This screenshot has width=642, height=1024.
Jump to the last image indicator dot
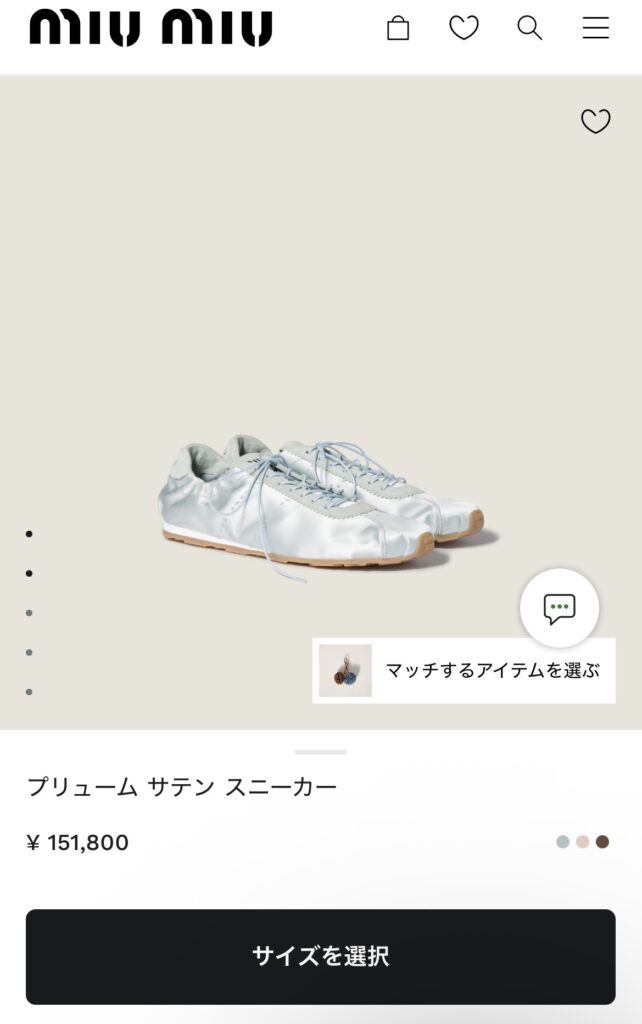[x=29, y=692]
